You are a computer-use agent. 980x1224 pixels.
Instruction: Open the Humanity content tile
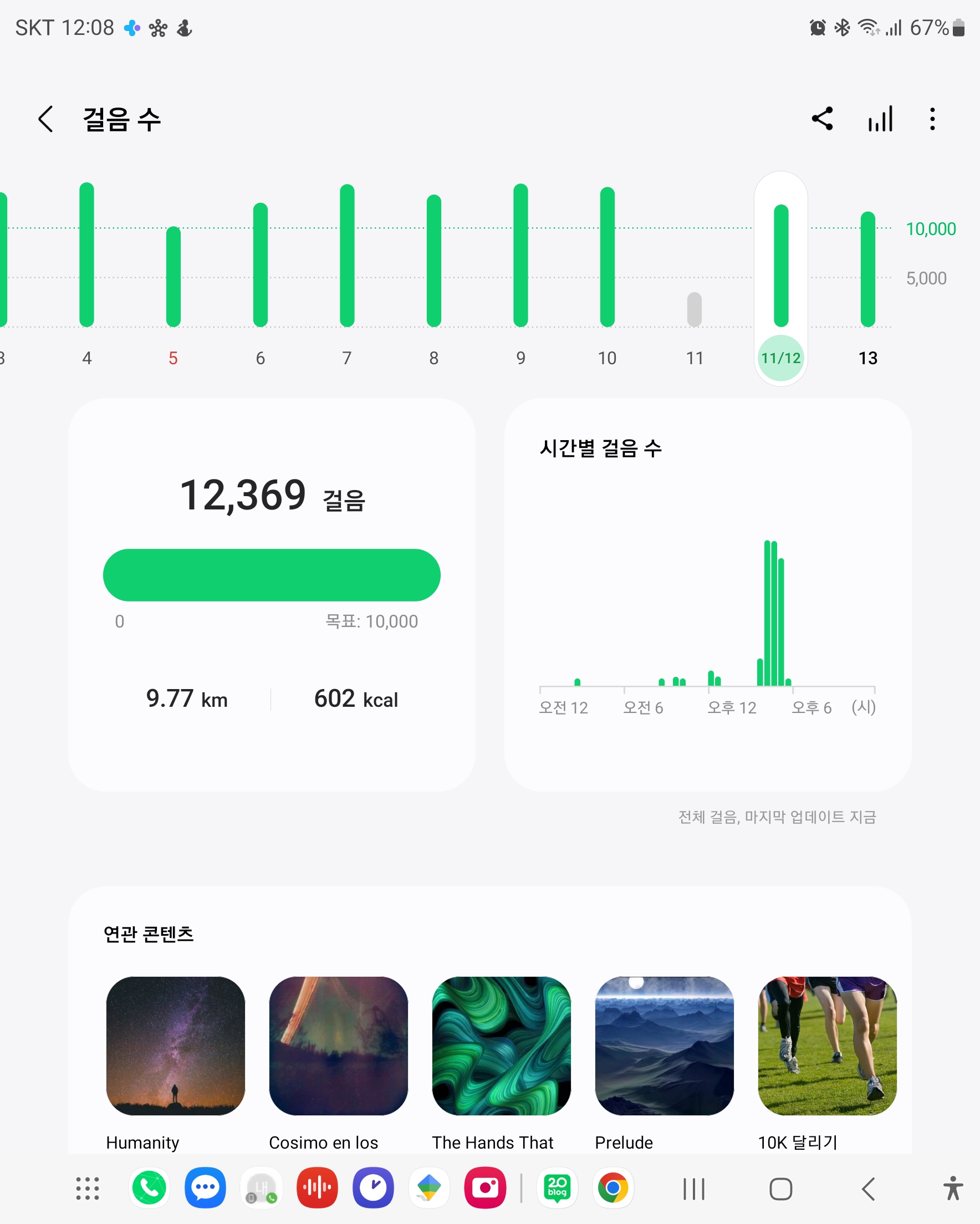point(176,1045)
